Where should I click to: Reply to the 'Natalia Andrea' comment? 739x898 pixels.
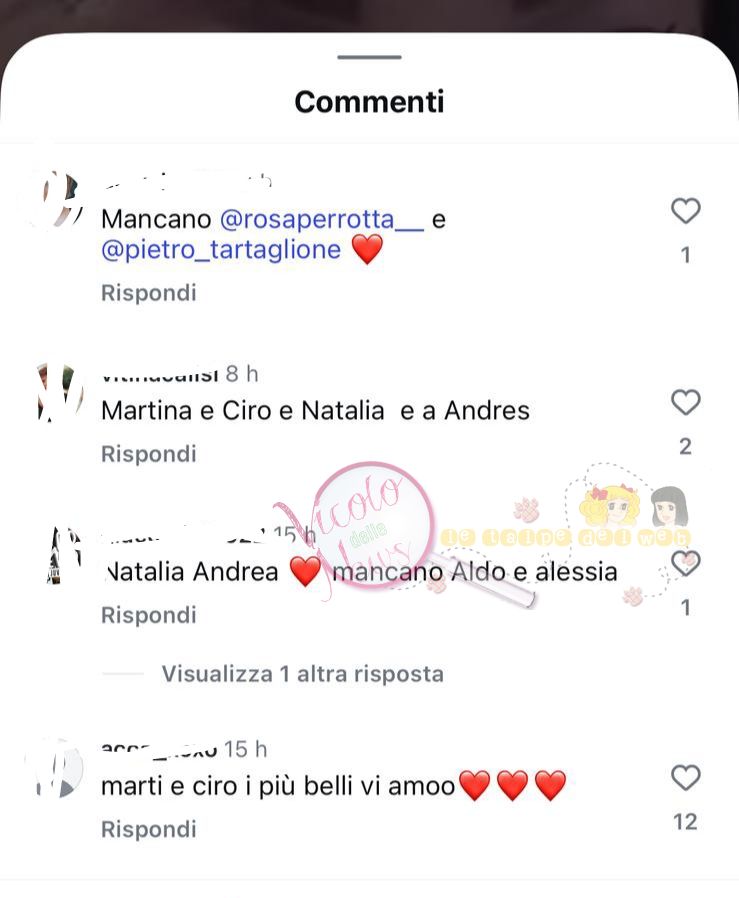point(149,615)
